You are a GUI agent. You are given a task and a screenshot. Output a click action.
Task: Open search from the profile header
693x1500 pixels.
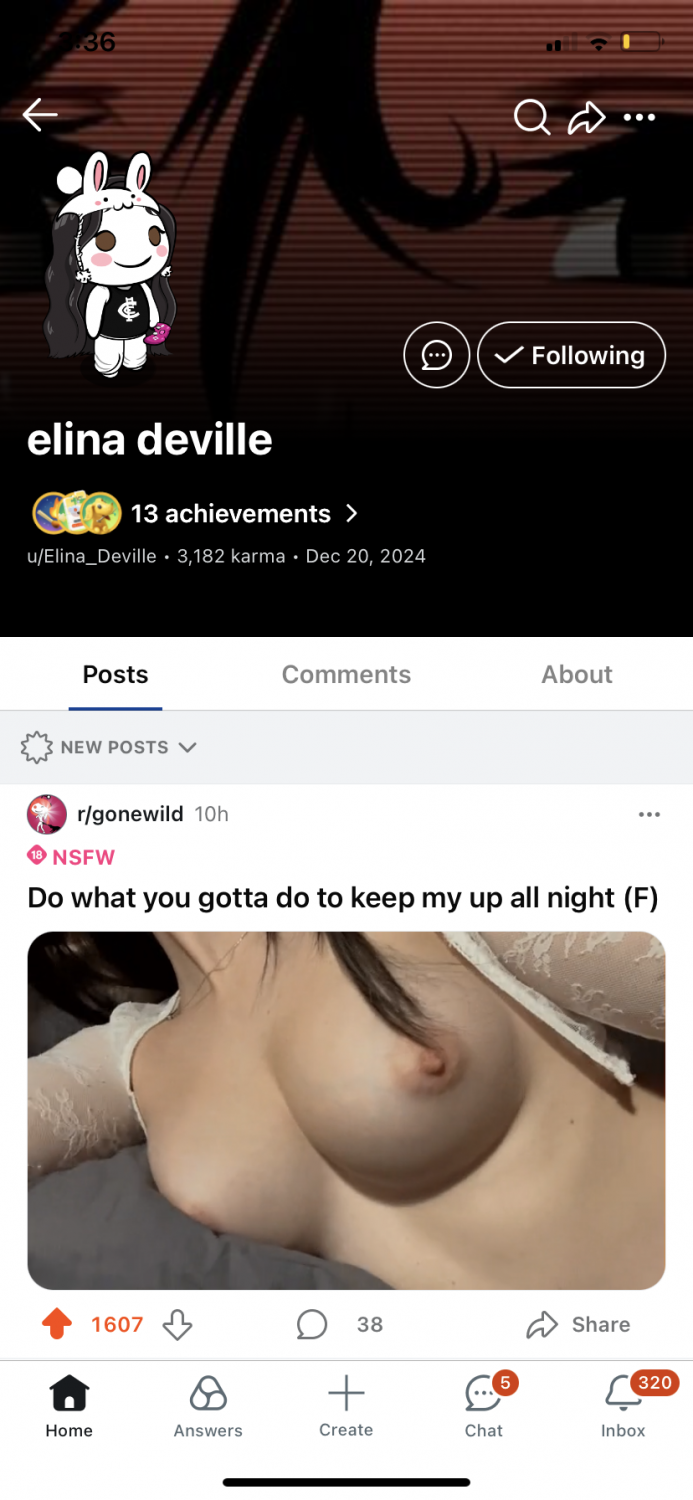pyautogui.click(x=531, y=118)
